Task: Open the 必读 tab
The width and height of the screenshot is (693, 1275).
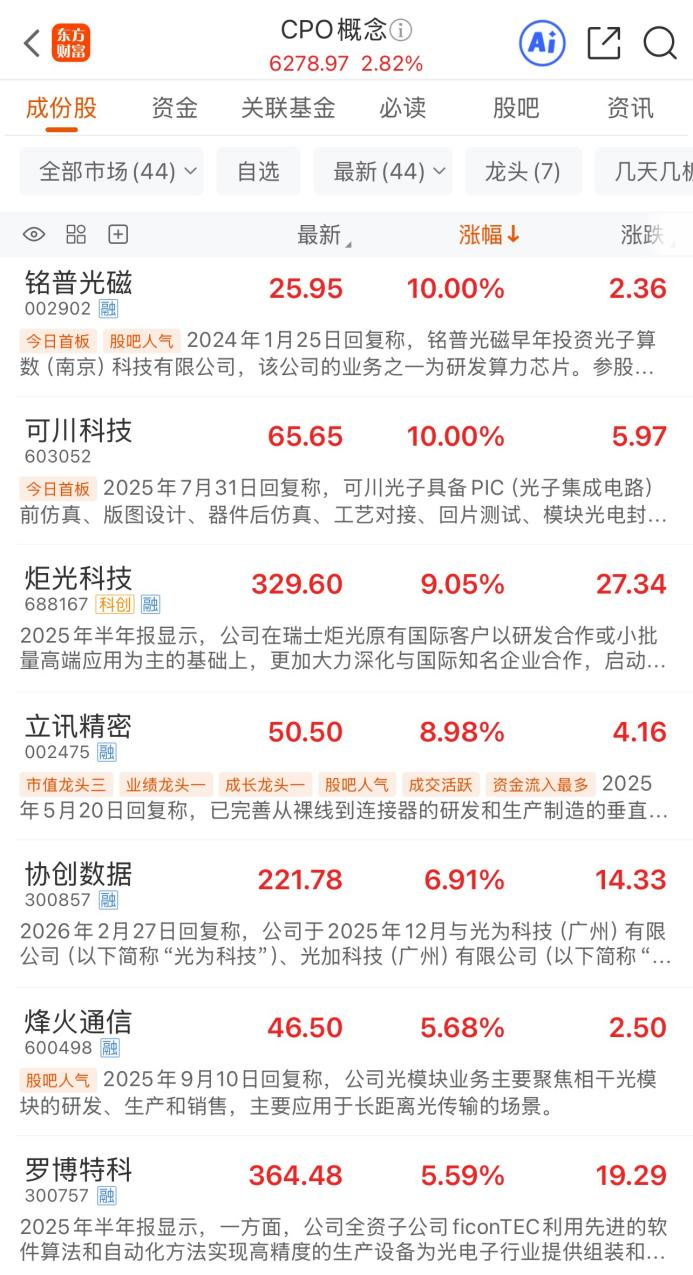Action: (x=402, y=108)
